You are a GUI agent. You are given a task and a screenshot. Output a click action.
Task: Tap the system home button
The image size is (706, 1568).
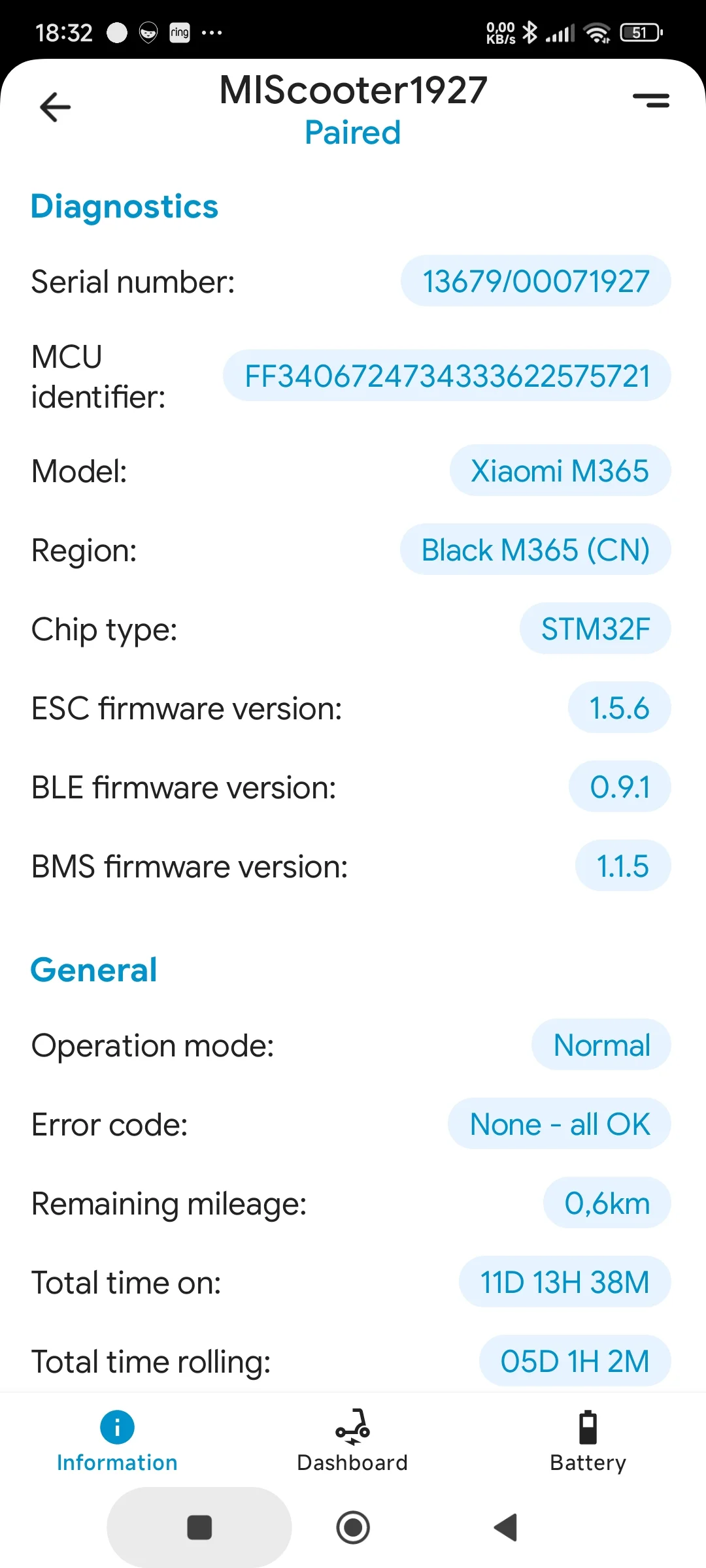pos(353,1527)
